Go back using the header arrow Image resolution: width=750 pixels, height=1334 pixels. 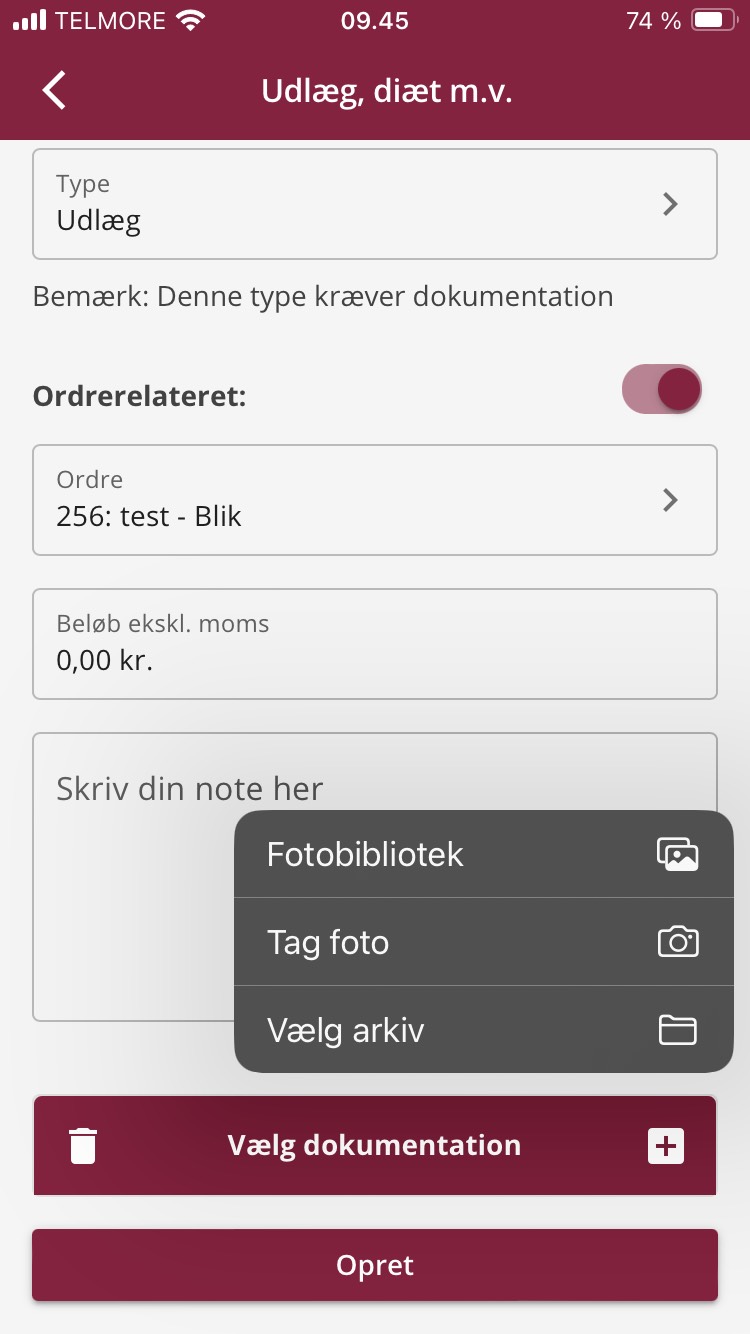(x=54, y=91)
